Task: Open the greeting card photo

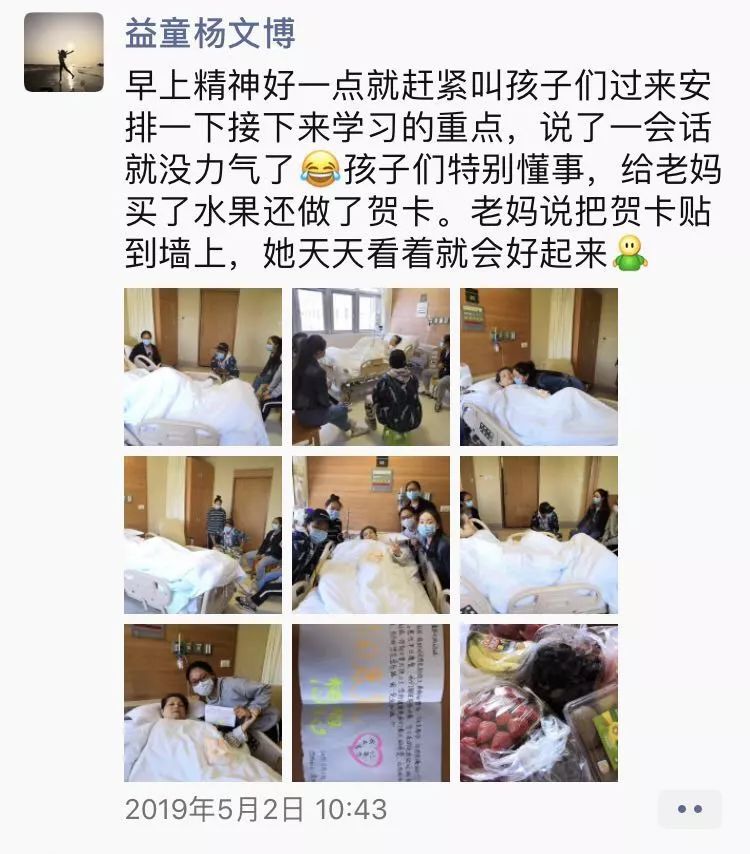Action: click(x=371, y=703)
